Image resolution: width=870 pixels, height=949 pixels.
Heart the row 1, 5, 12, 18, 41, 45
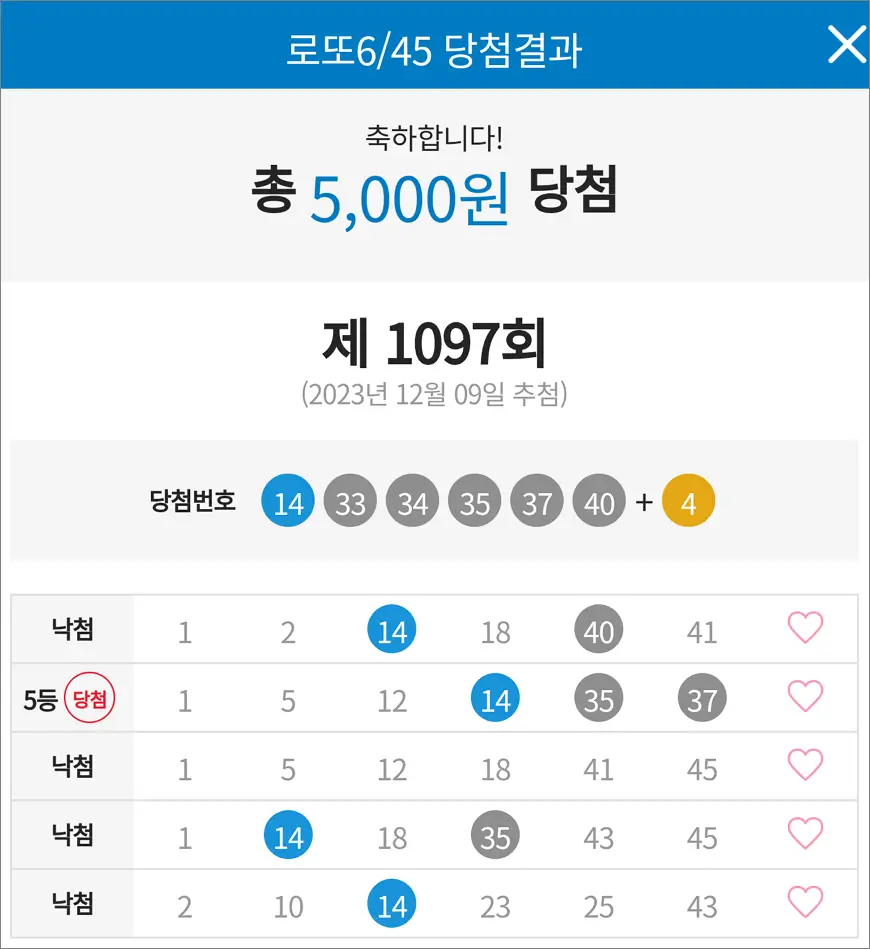tap(805, 765)
